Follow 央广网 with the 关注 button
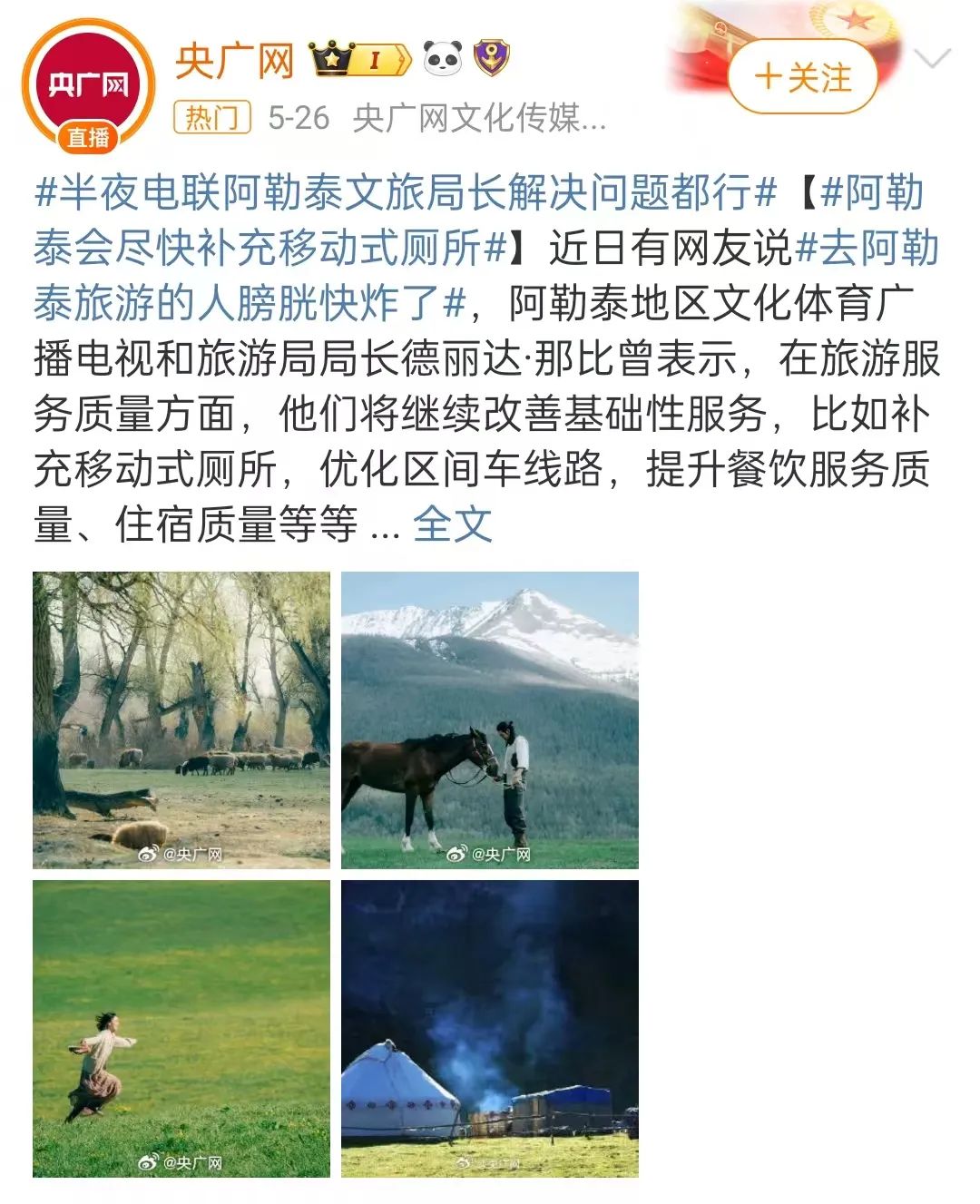Viewport: 980px width, 1204px height. click(802, 77)
